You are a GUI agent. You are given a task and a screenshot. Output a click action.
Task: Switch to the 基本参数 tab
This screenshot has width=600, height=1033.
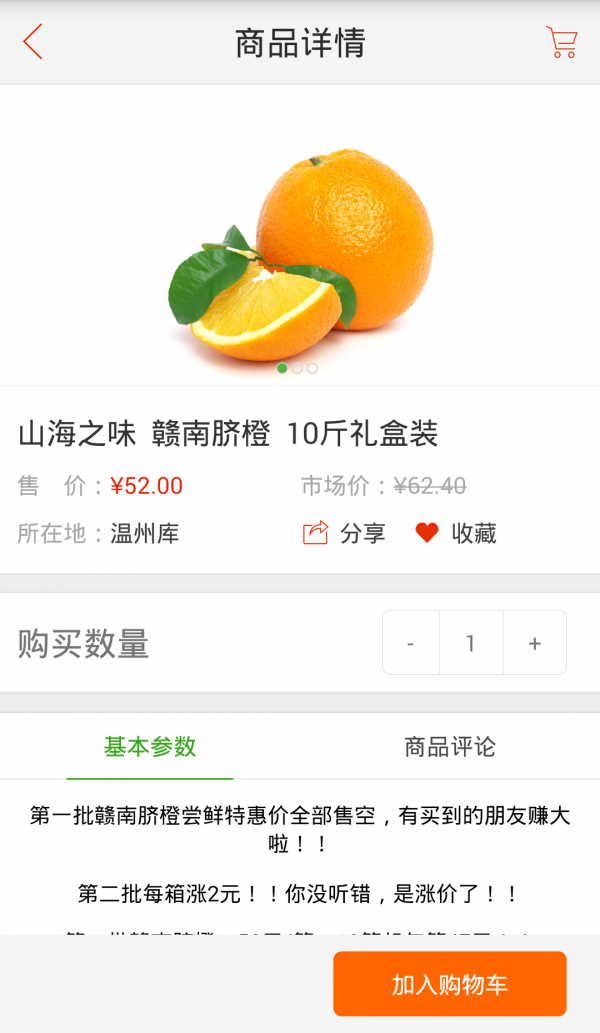tap(150, 747)
